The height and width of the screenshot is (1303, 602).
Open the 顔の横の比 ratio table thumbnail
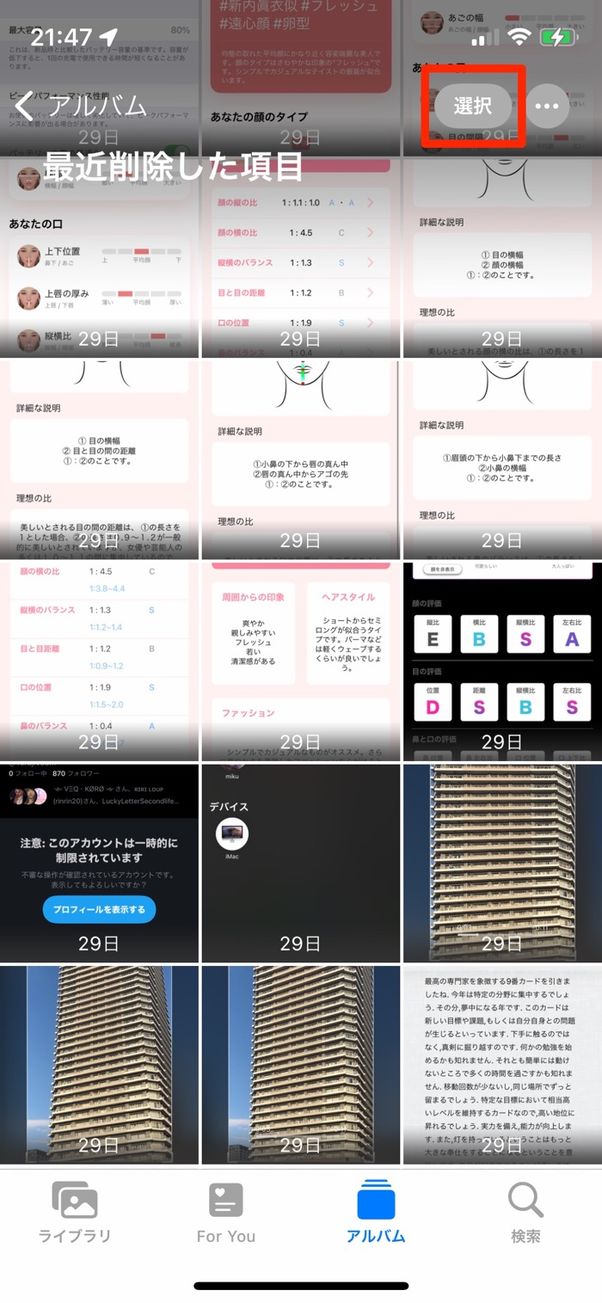click(x=99, y=660)
